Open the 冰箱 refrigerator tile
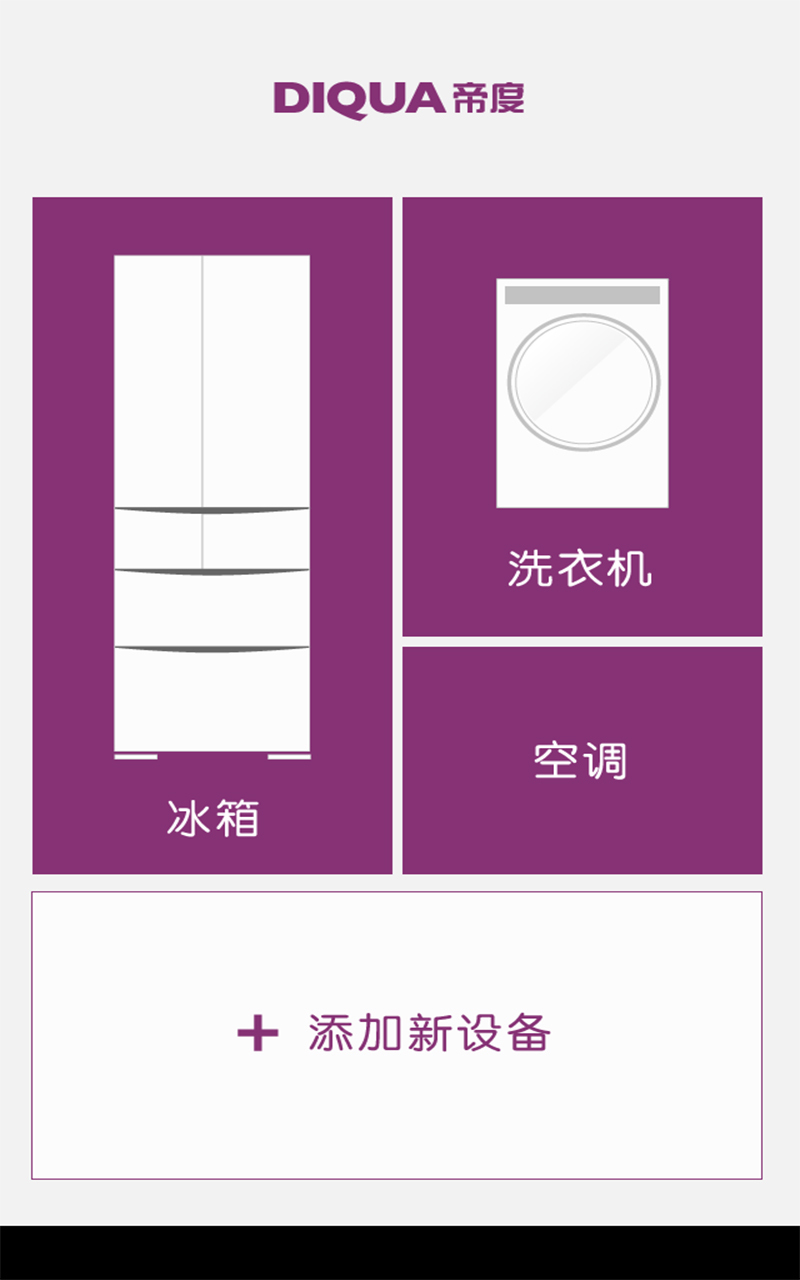The image size is (800, 1280). pyautogui.click(x=212, y=535)
